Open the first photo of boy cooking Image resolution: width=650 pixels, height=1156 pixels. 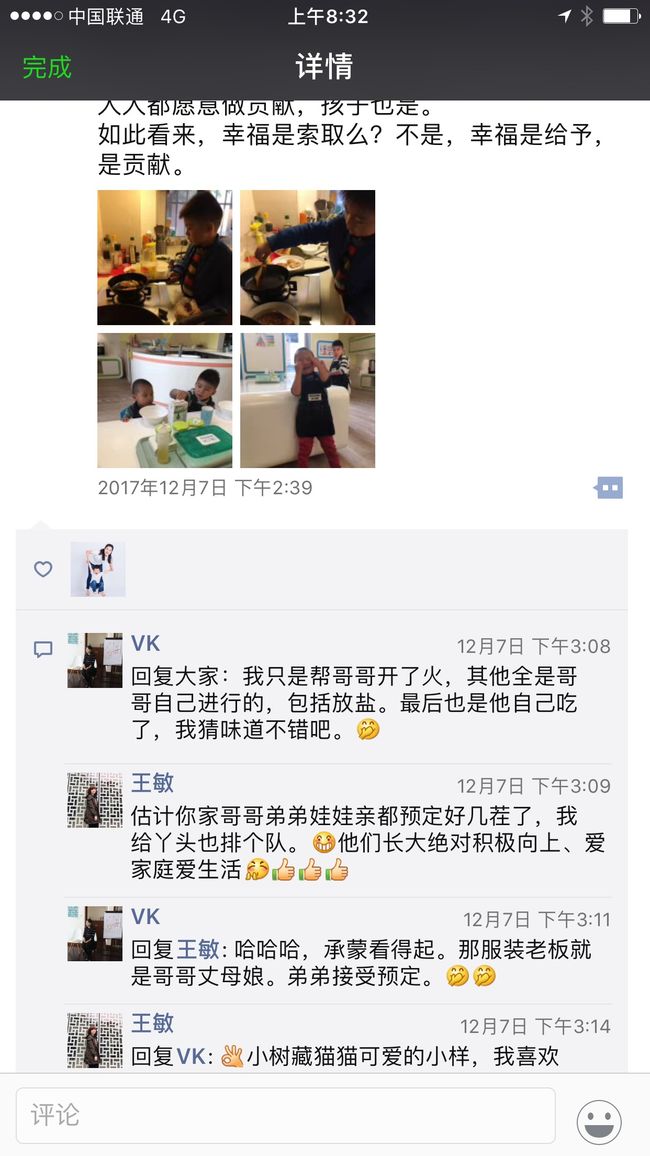click(x=164, y=257)
